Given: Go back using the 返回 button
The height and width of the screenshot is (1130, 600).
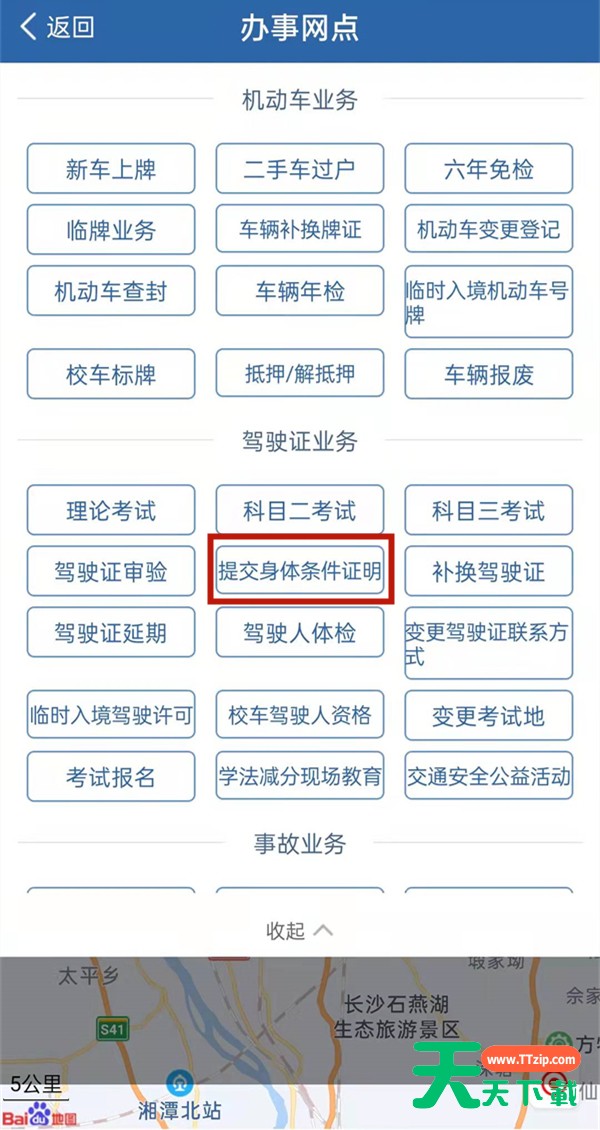Looking at the screenshot, I should [x=58, y=27].
